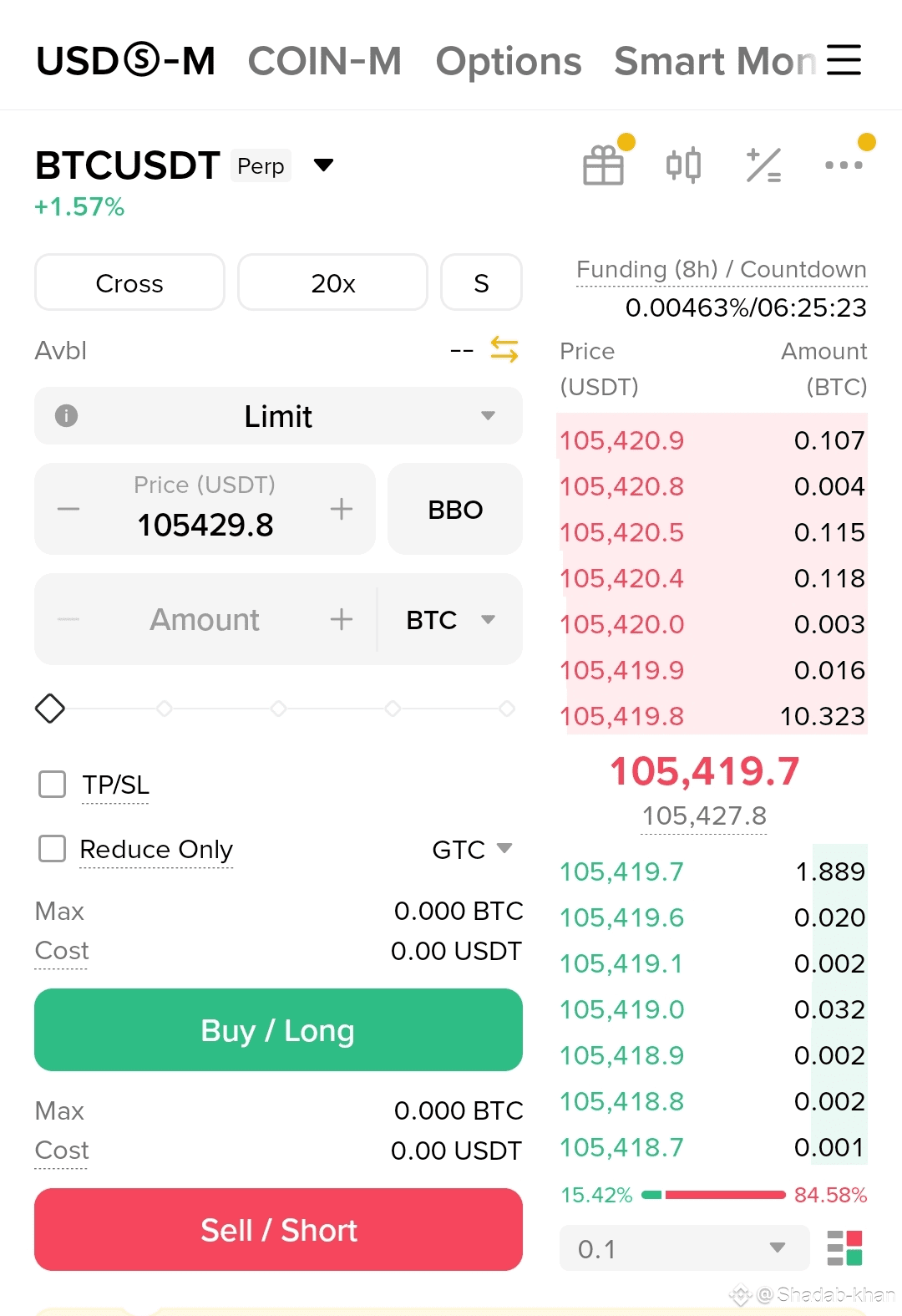Enter an order amount
The height and width of the screenshot is (1316, 902).
(x=204, y=620)
